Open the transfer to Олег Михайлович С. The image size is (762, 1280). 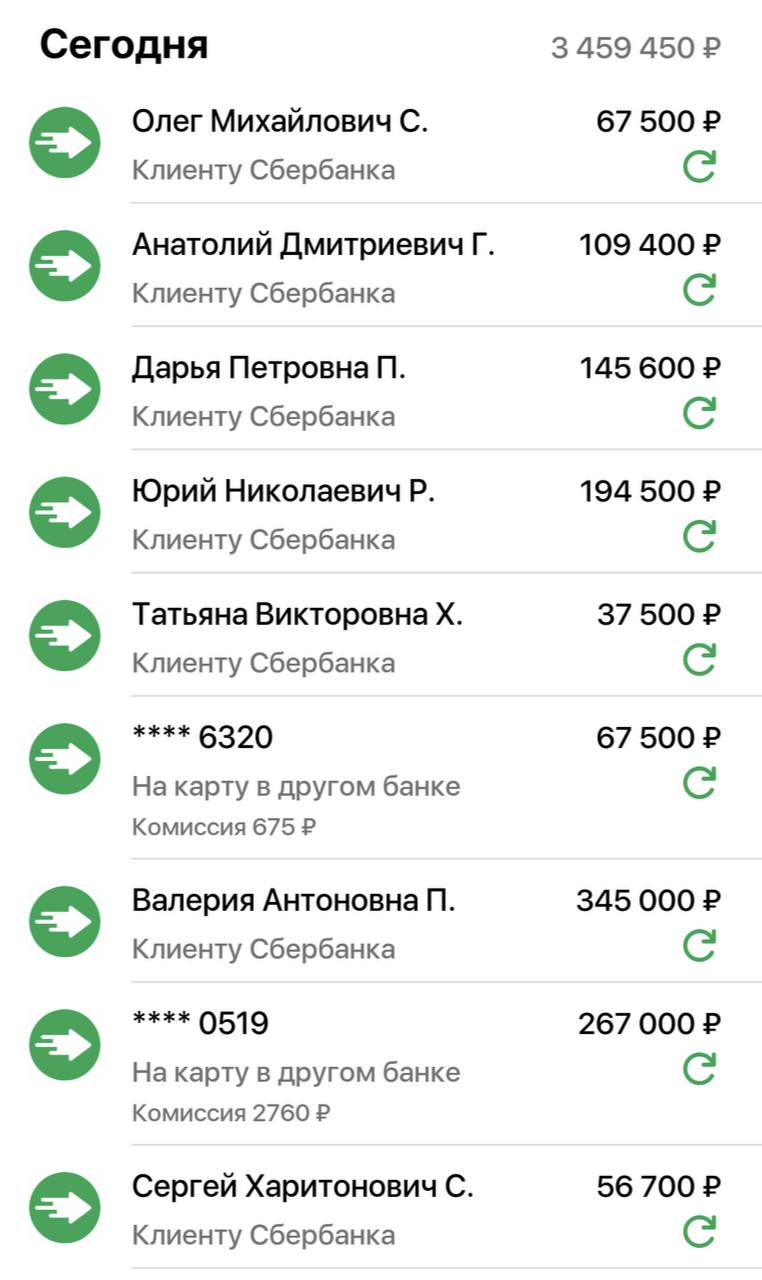coord(280,122)
